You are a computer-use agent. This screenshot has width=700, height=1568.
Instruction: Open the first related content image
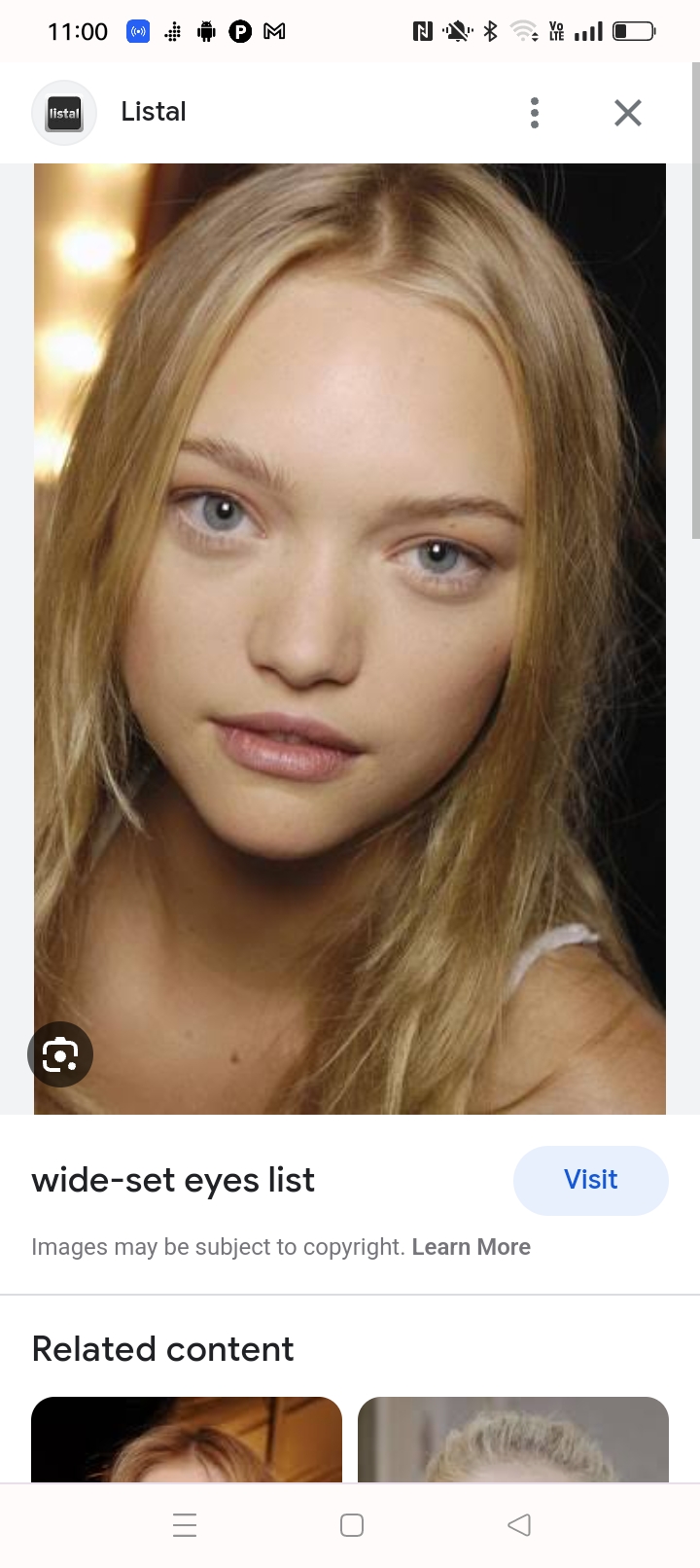187,1440
